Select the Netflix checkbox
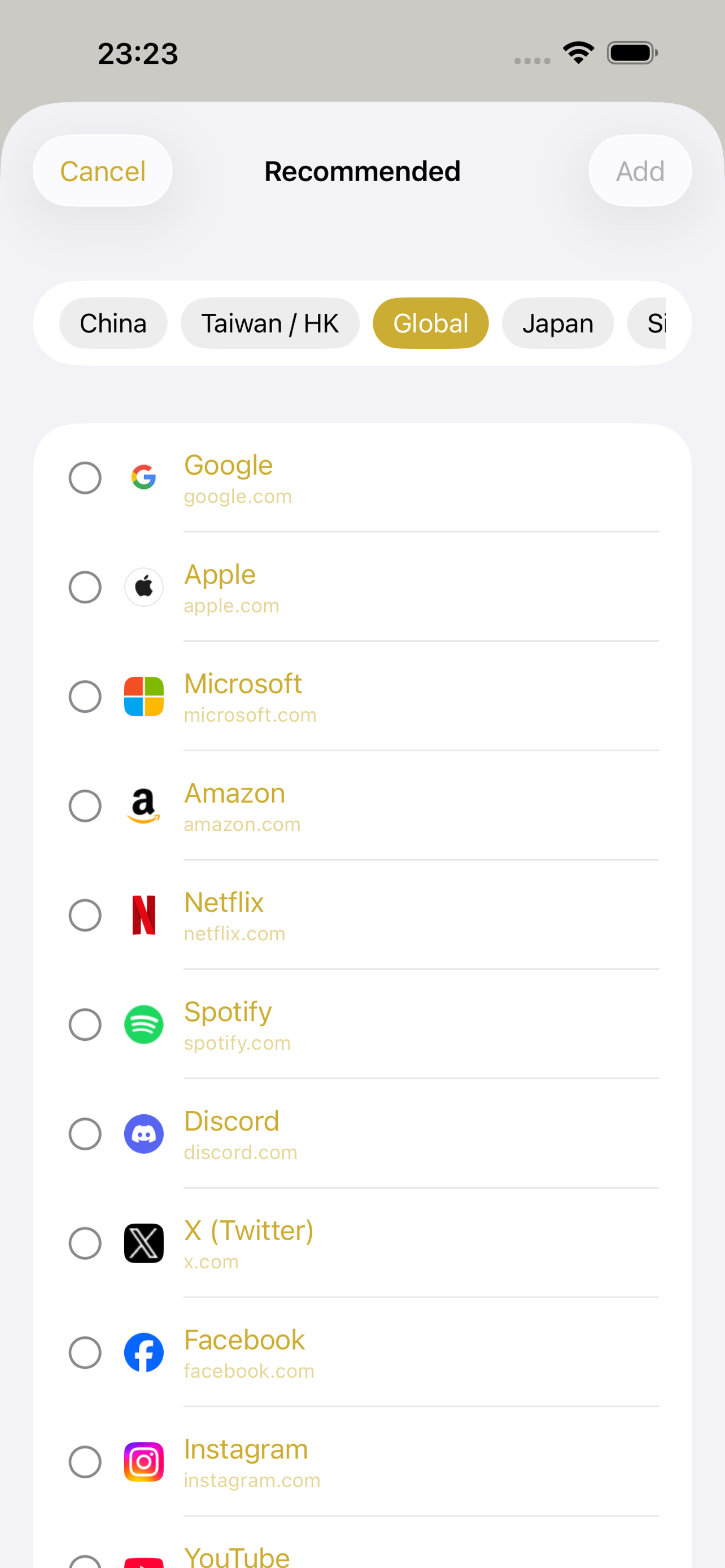The height and width of the screenshot is (1568, 725). [85, 916]
